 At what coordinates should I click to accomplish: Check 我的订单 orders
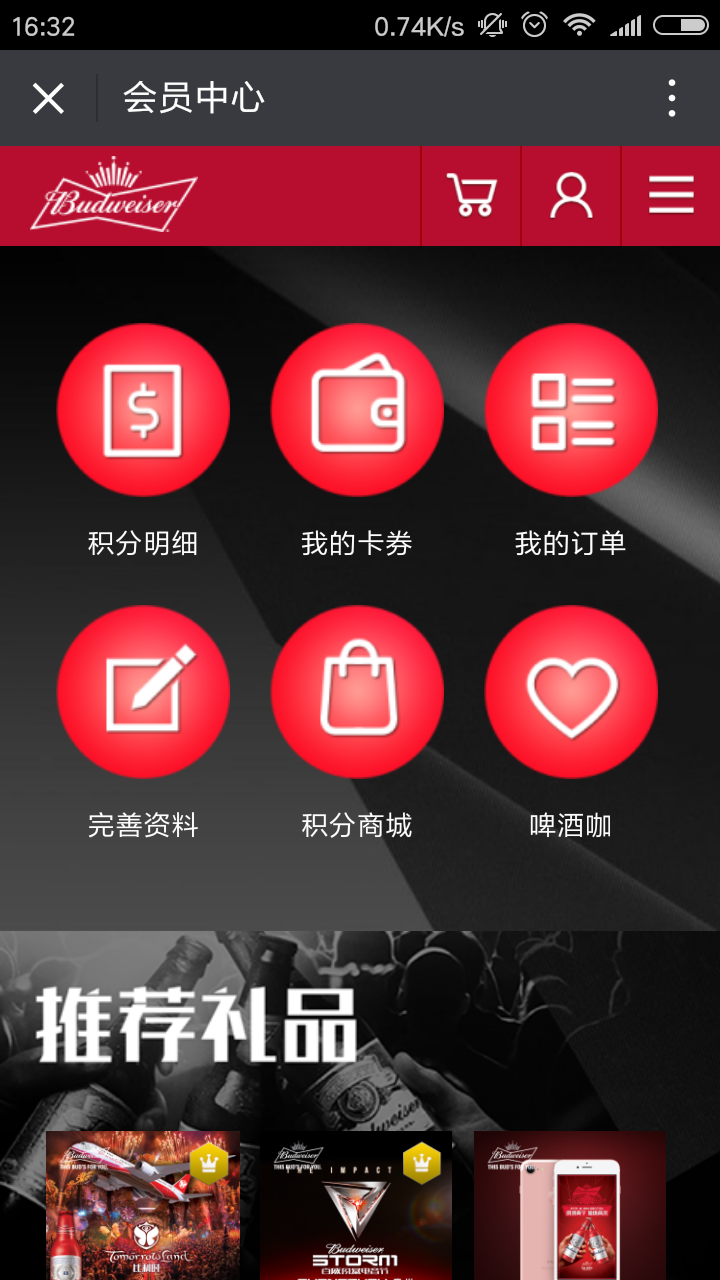(571, 410)
